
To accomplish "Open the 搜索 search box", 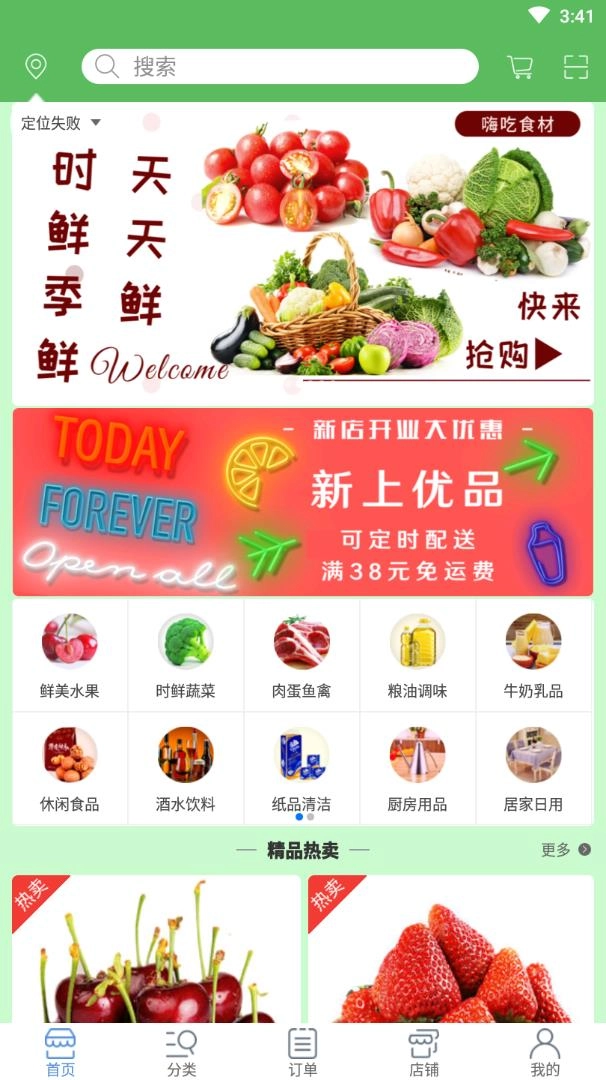I will [280, 67].
